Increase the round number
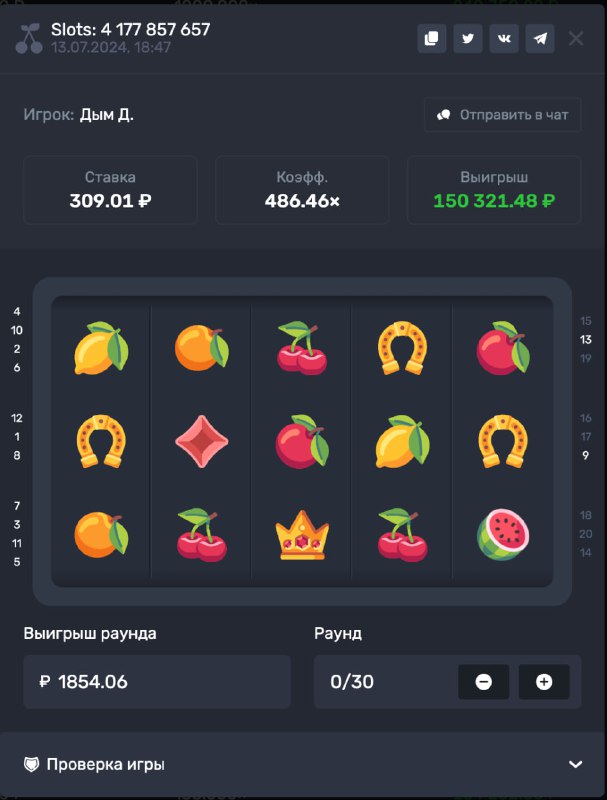The width and height of the screenshot is (607, 800). point(544,682)
